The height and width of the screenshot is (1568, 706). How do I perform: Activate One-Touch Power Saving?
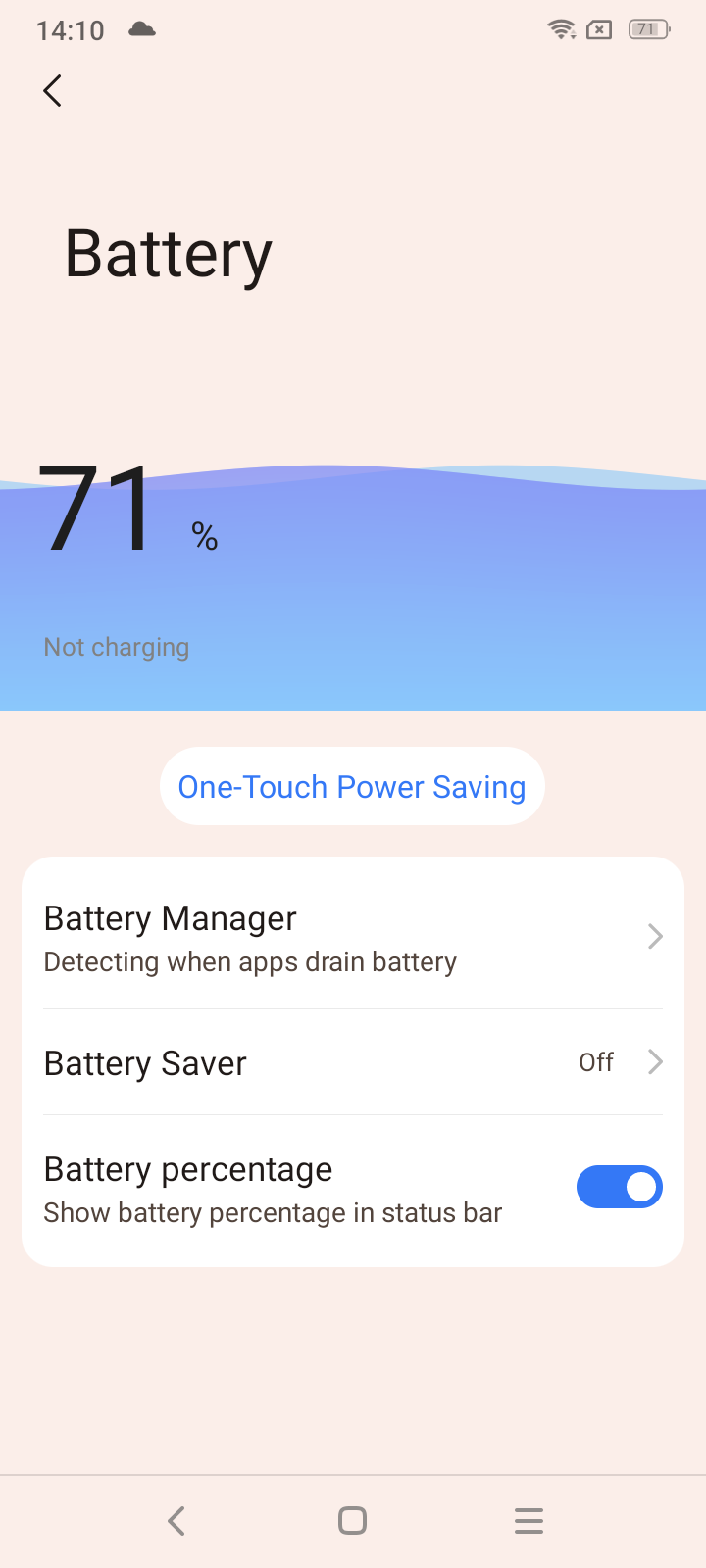(352, 786)
